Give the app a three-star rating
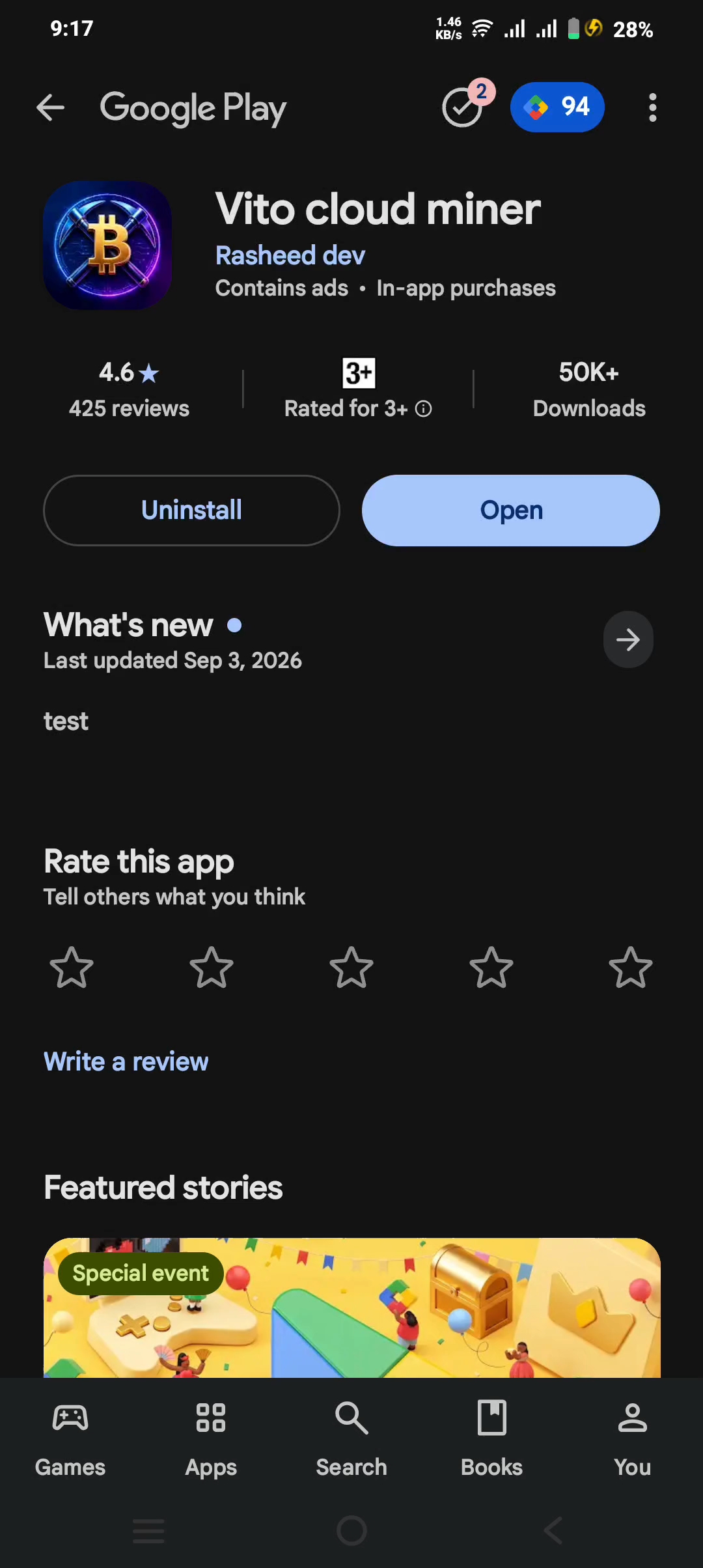Image resolution: width=703 pixels, height=1568 pixels. [351, 968]
